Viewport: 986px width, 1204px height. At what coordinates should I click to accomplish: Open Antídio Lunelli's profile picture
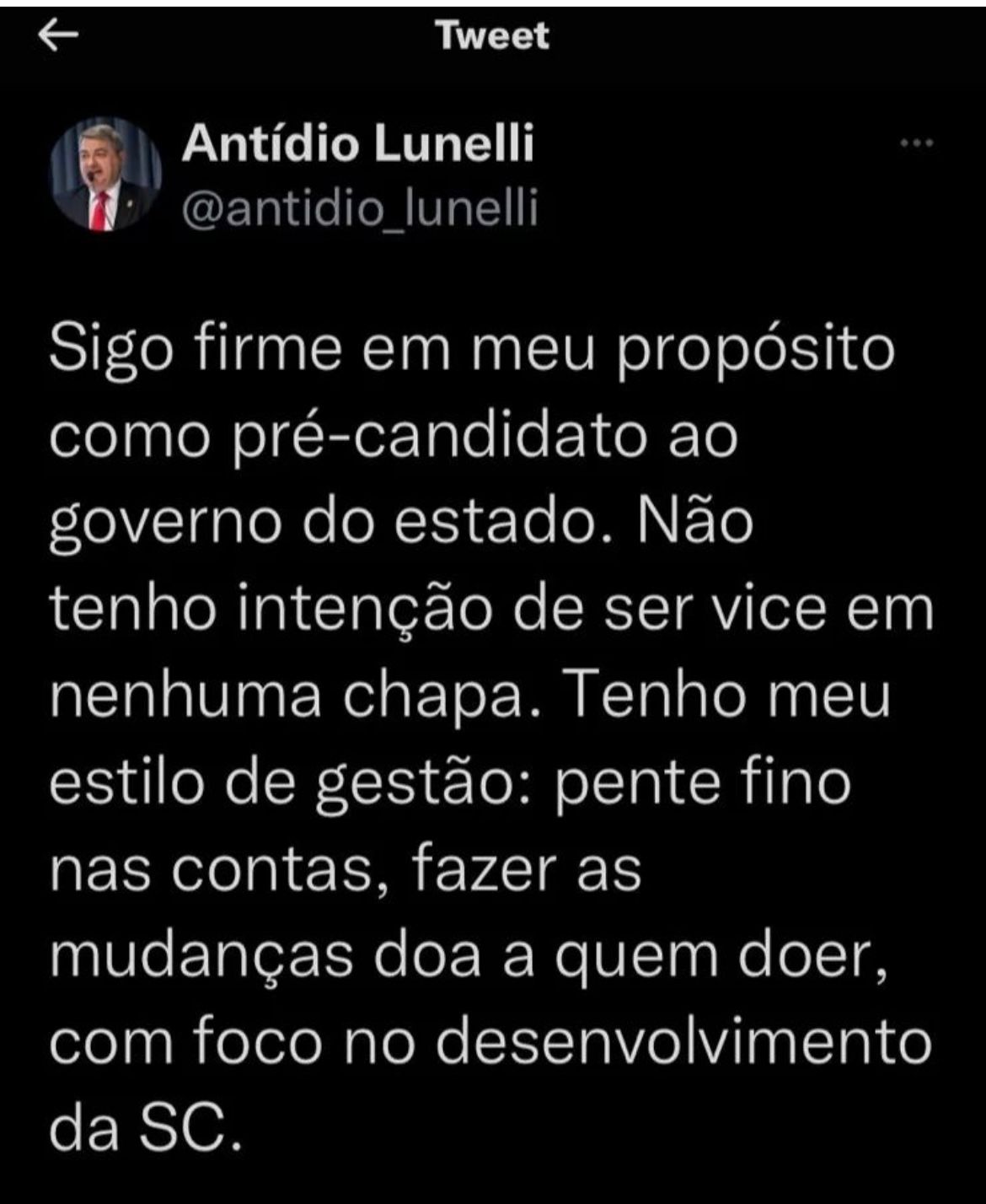tap(106, 175)
